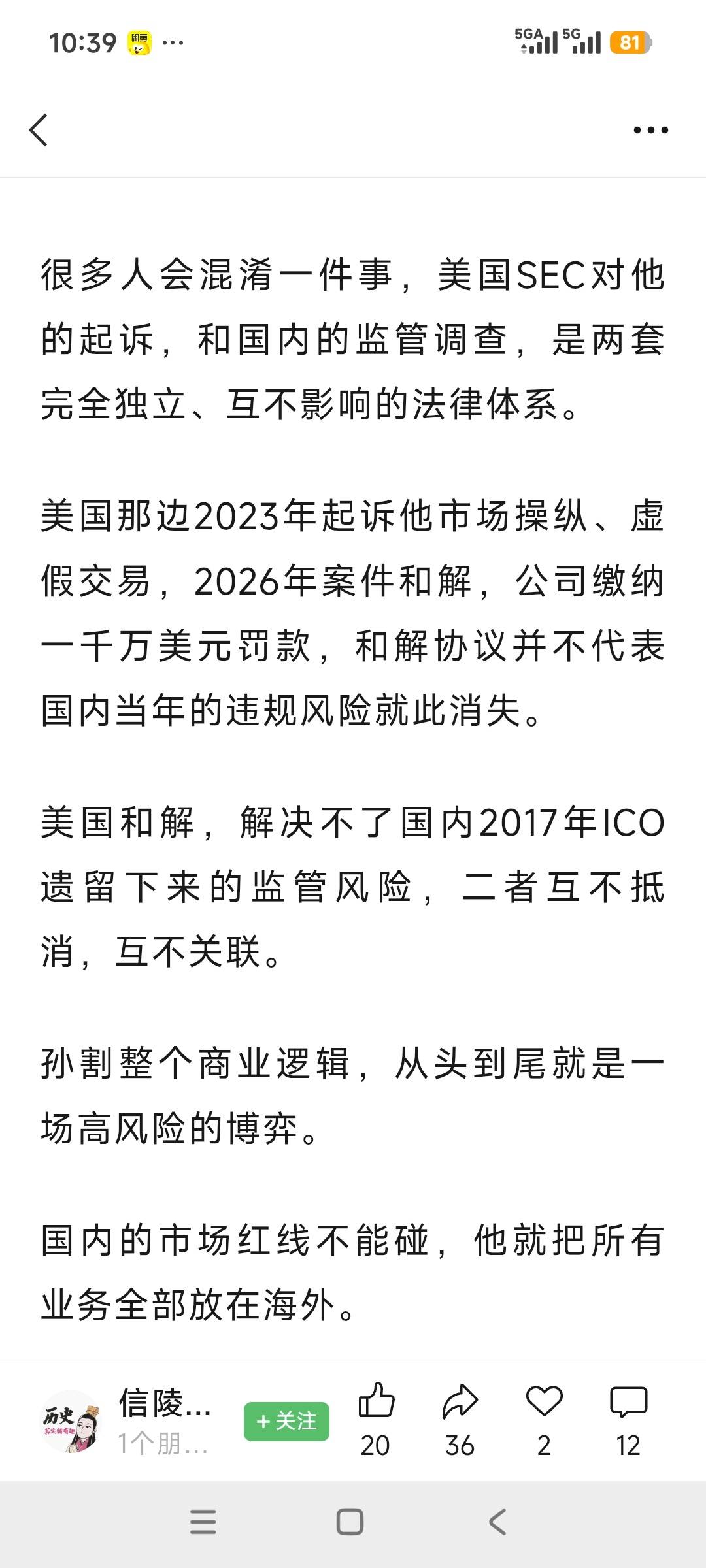This screenshot has width=706, height=1568.
Task: Open the author's avatar profile
Action: (x=71, y=1422)
